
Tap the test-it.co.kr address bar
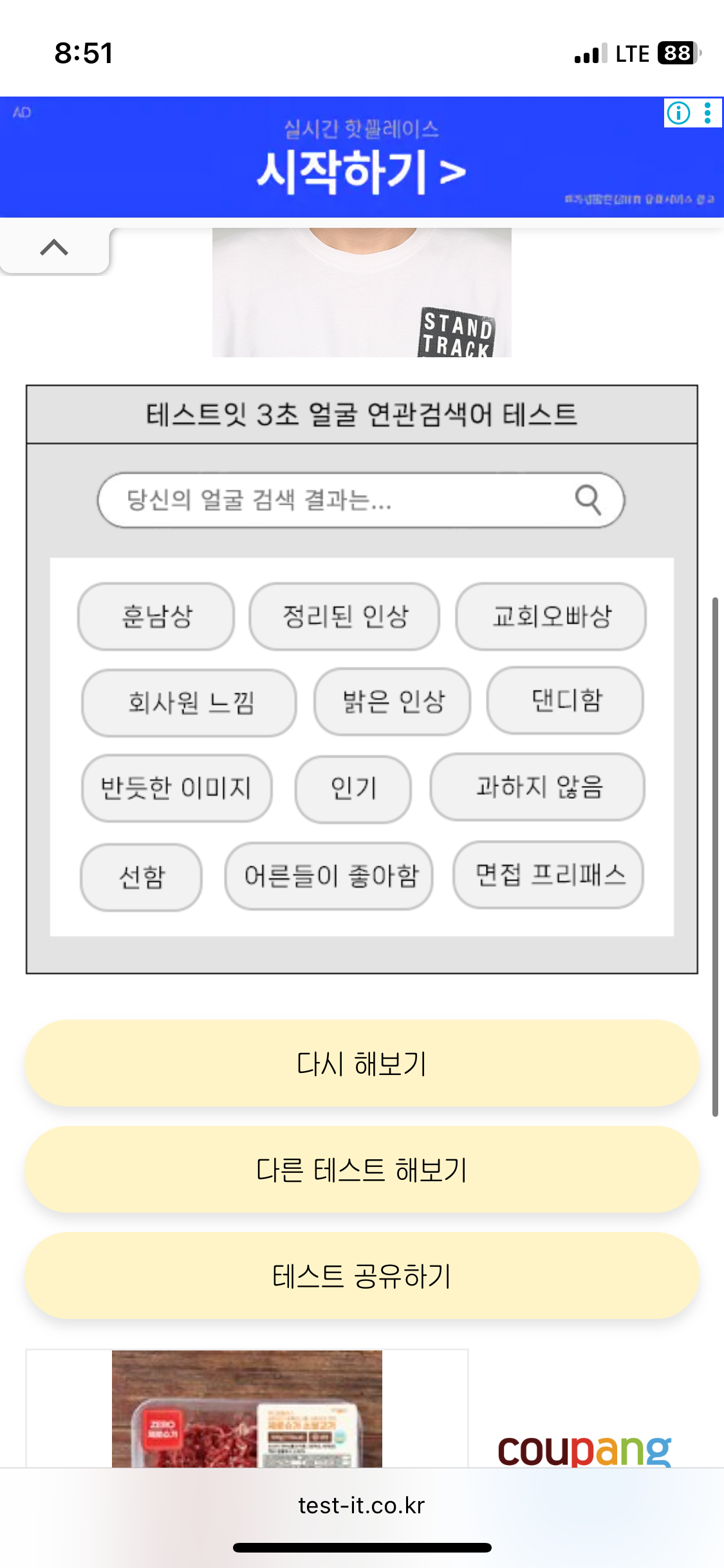[x=362, y=1506]
